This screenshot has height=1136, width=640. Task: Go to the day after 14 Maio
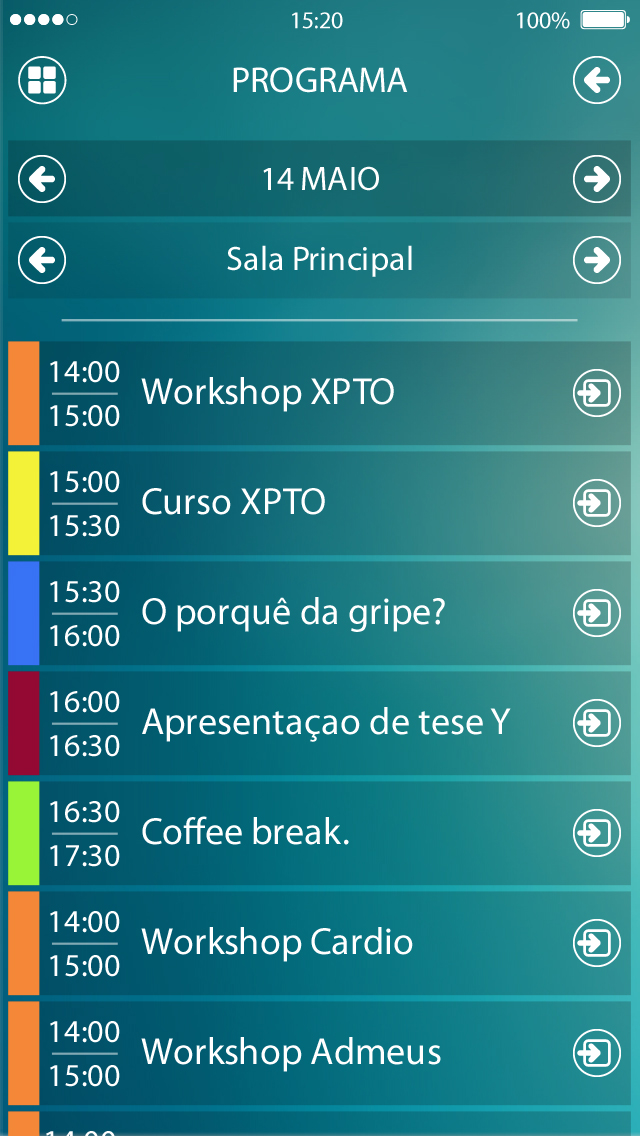click(596, 180)
